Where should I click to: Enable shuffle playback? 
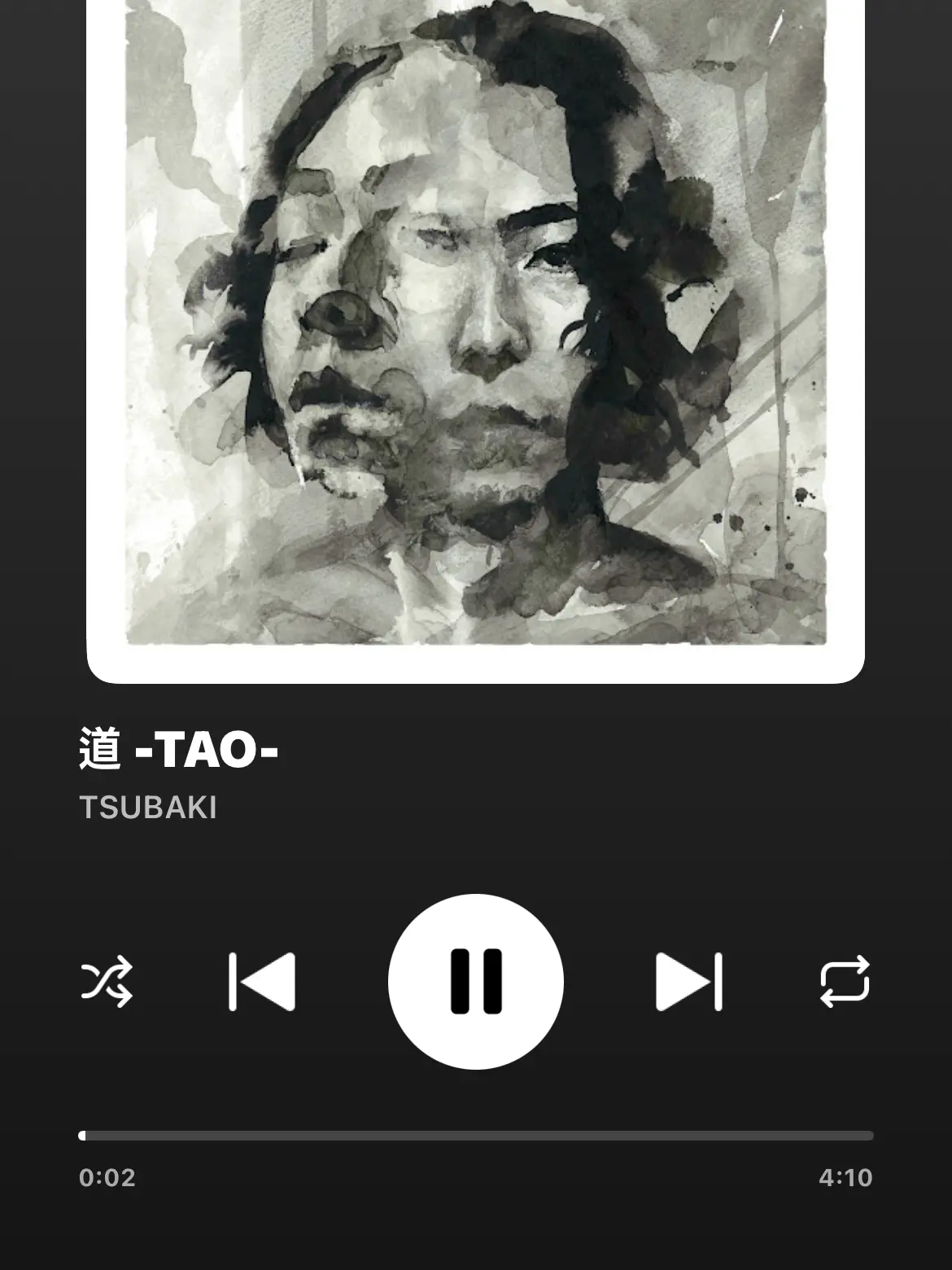click(x=107, y=982)
